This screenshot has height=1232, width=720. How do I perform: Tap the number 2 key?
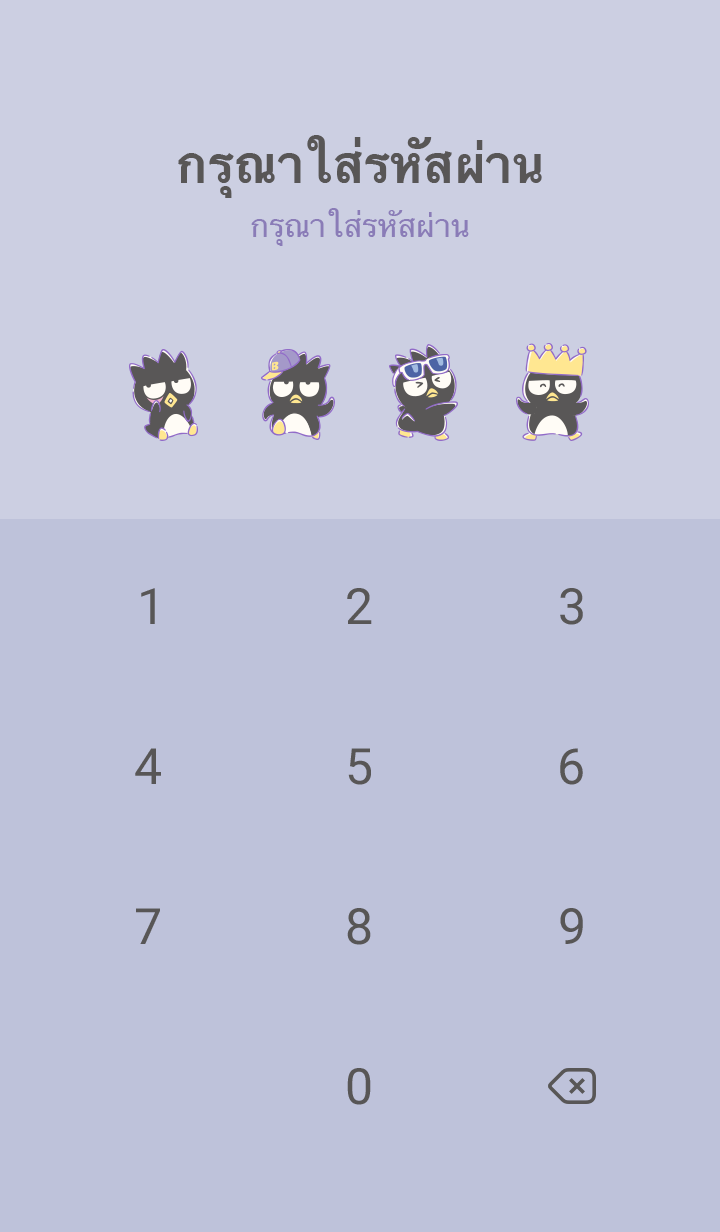point(359,607)
